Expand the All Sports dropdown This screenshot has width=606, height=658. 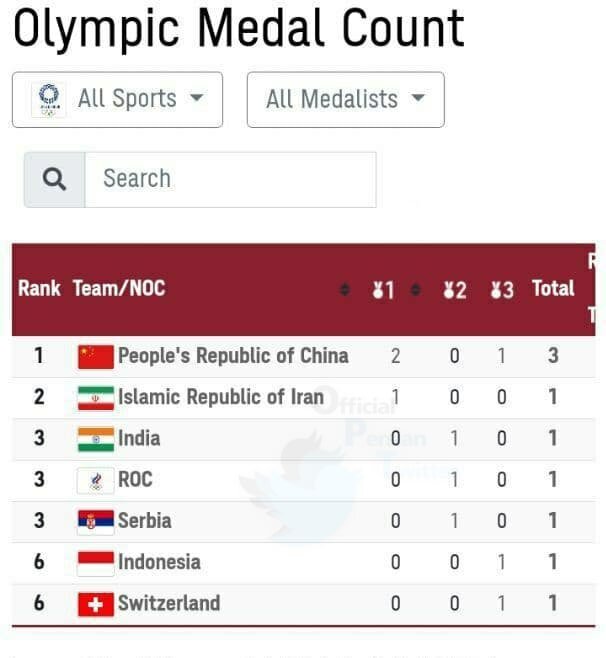[x=117, y=99]
